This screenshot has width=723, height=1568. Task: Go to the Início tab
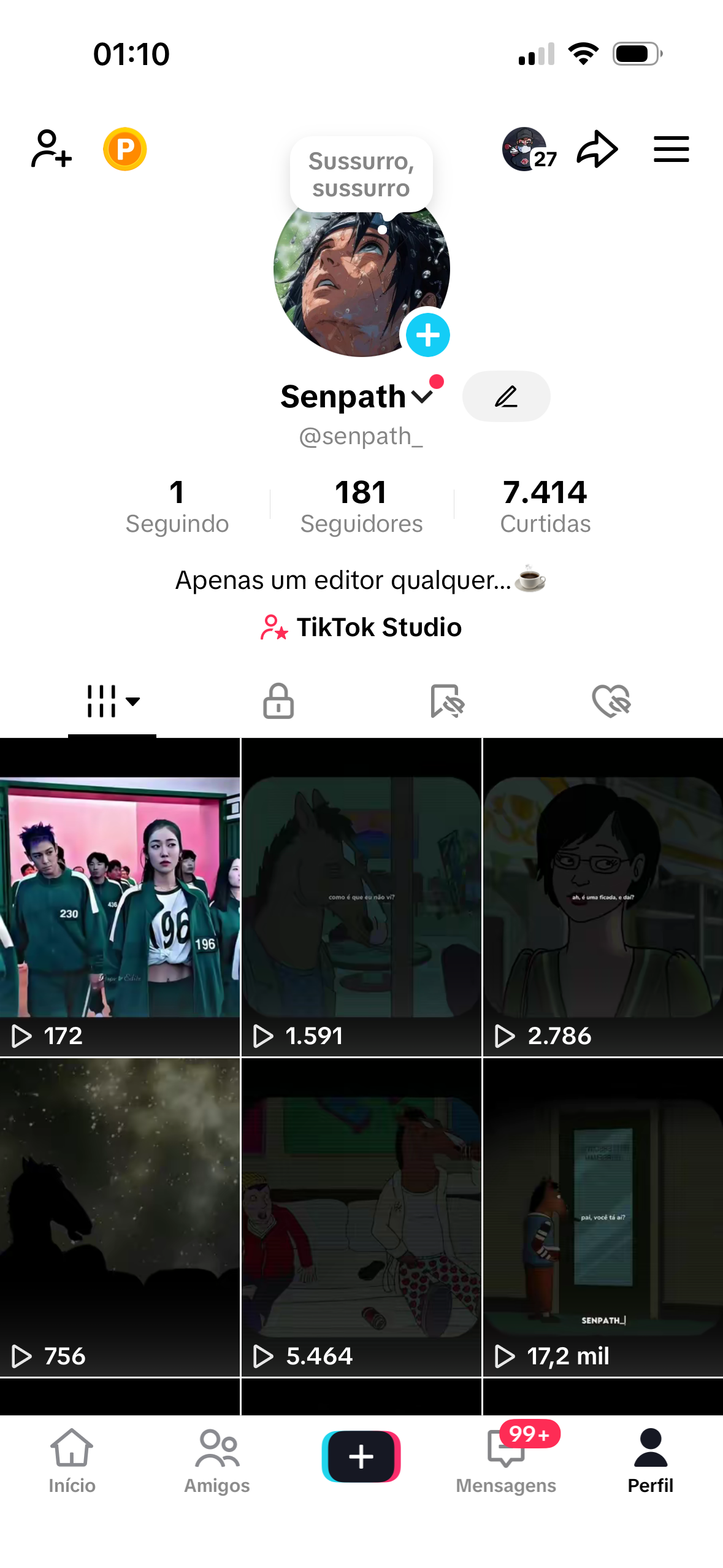[72, 1459]
